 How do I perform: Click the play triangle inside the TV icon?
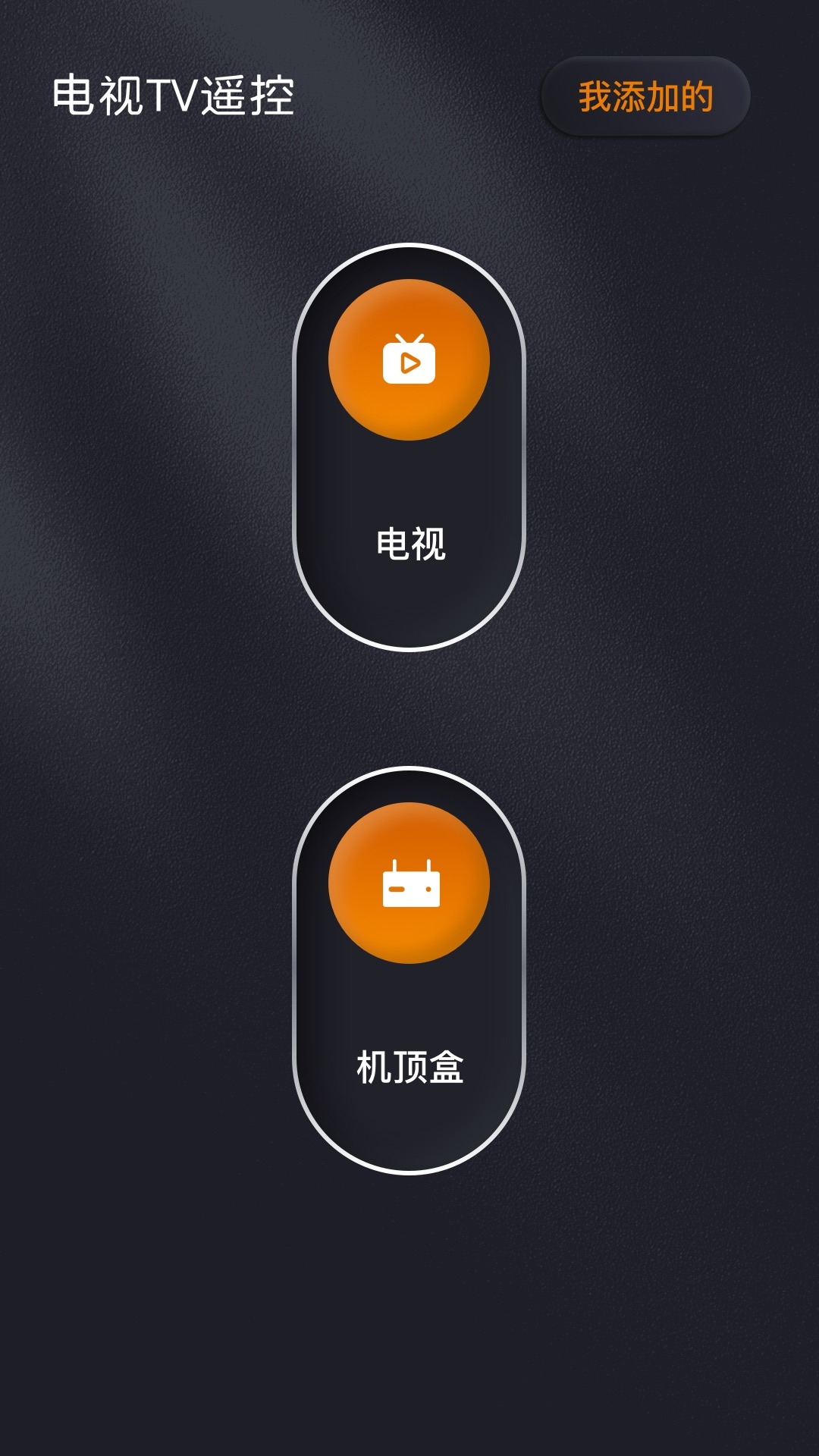click(x=411, y=366)
